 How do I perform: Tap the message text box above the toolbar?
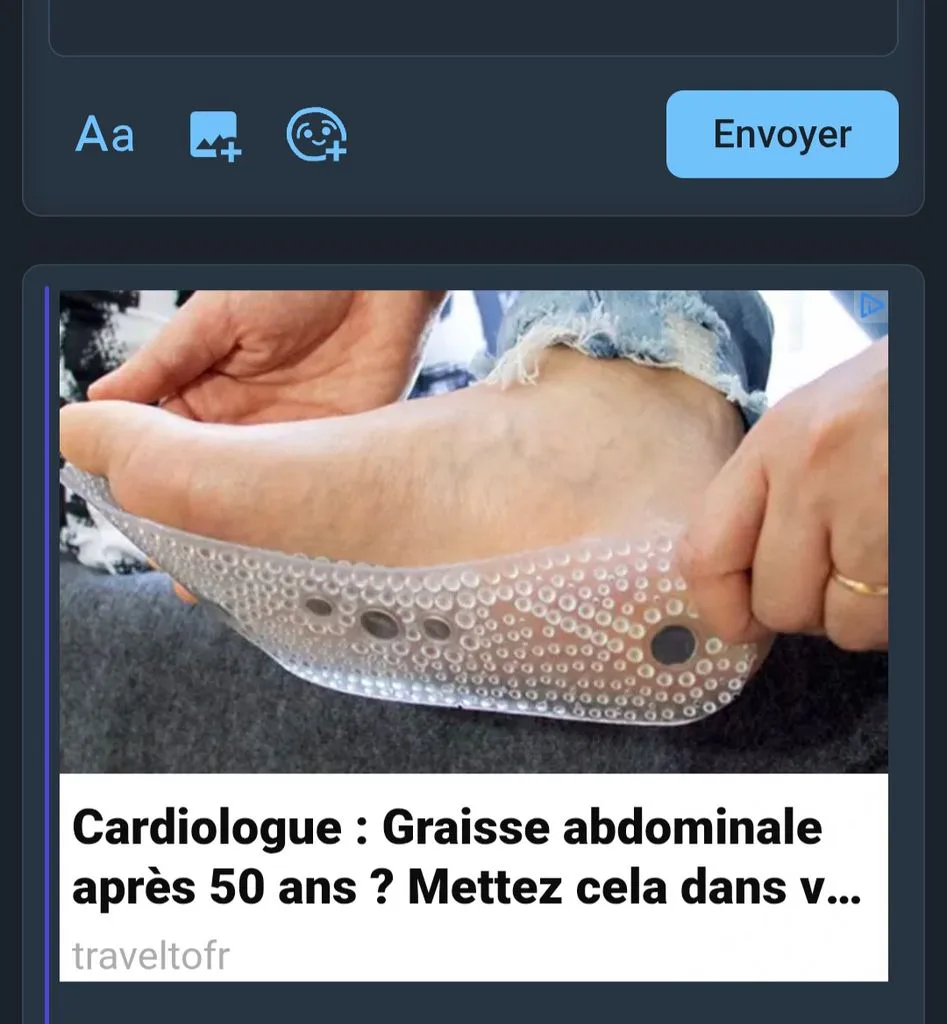tap(474, 26)
